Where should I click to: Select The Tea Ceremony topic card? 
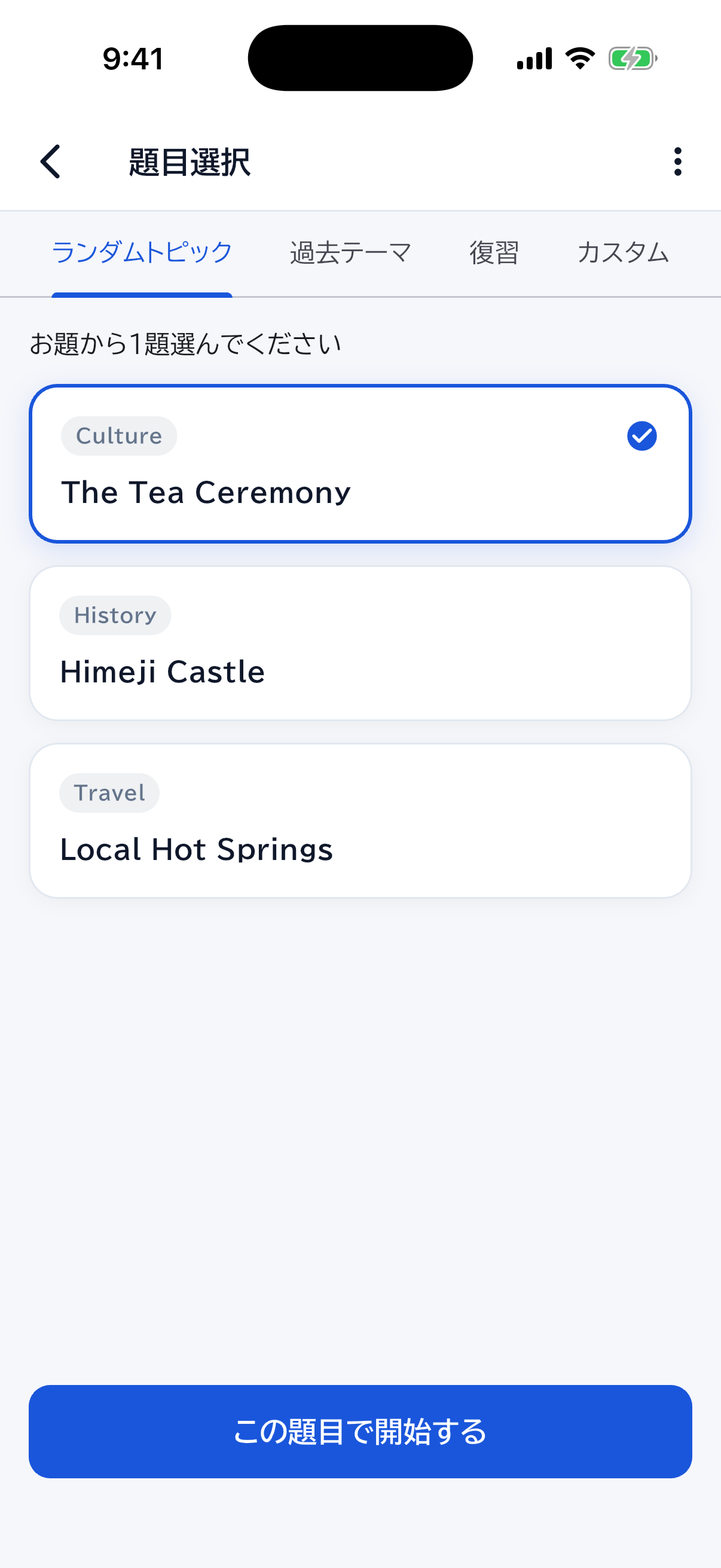click(360, 464)
